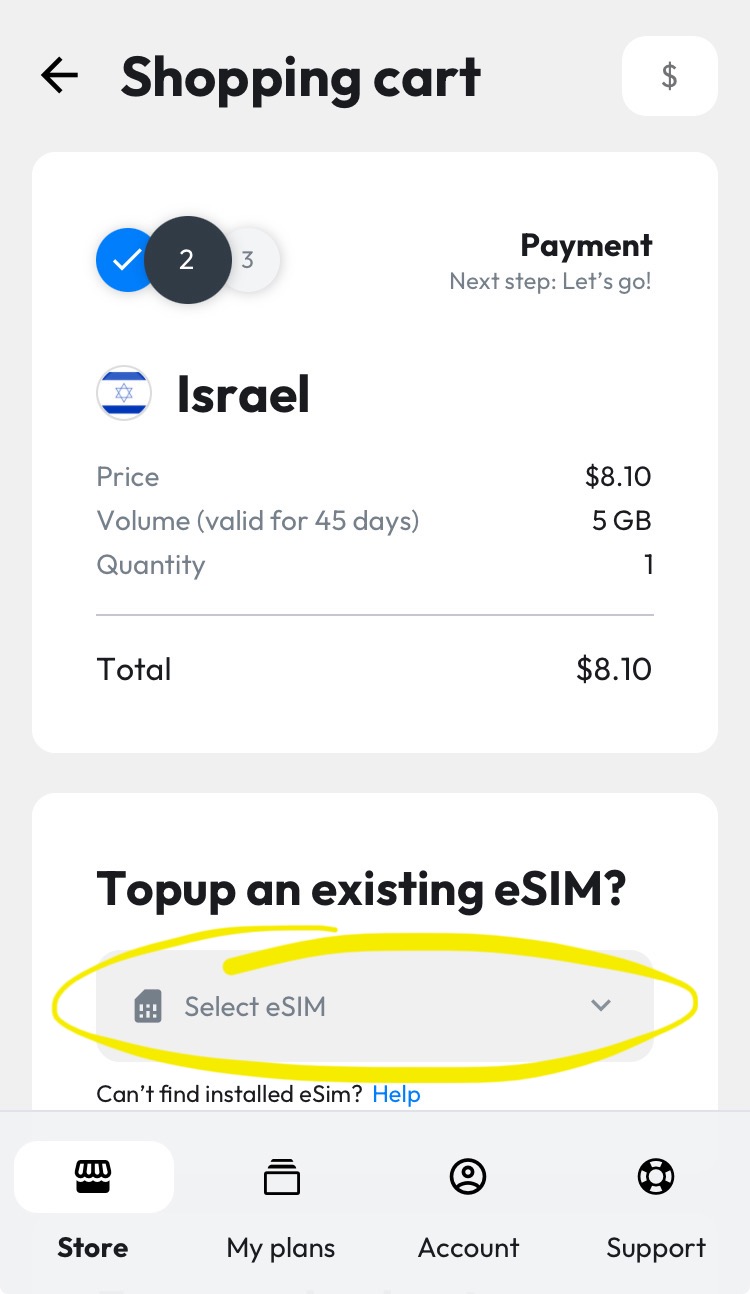Image resolution: width=750 pixels, height=1294 pixels.
Task: Go back from the Shopping cart
Action: pyautogui.click(x=59, y=76)
